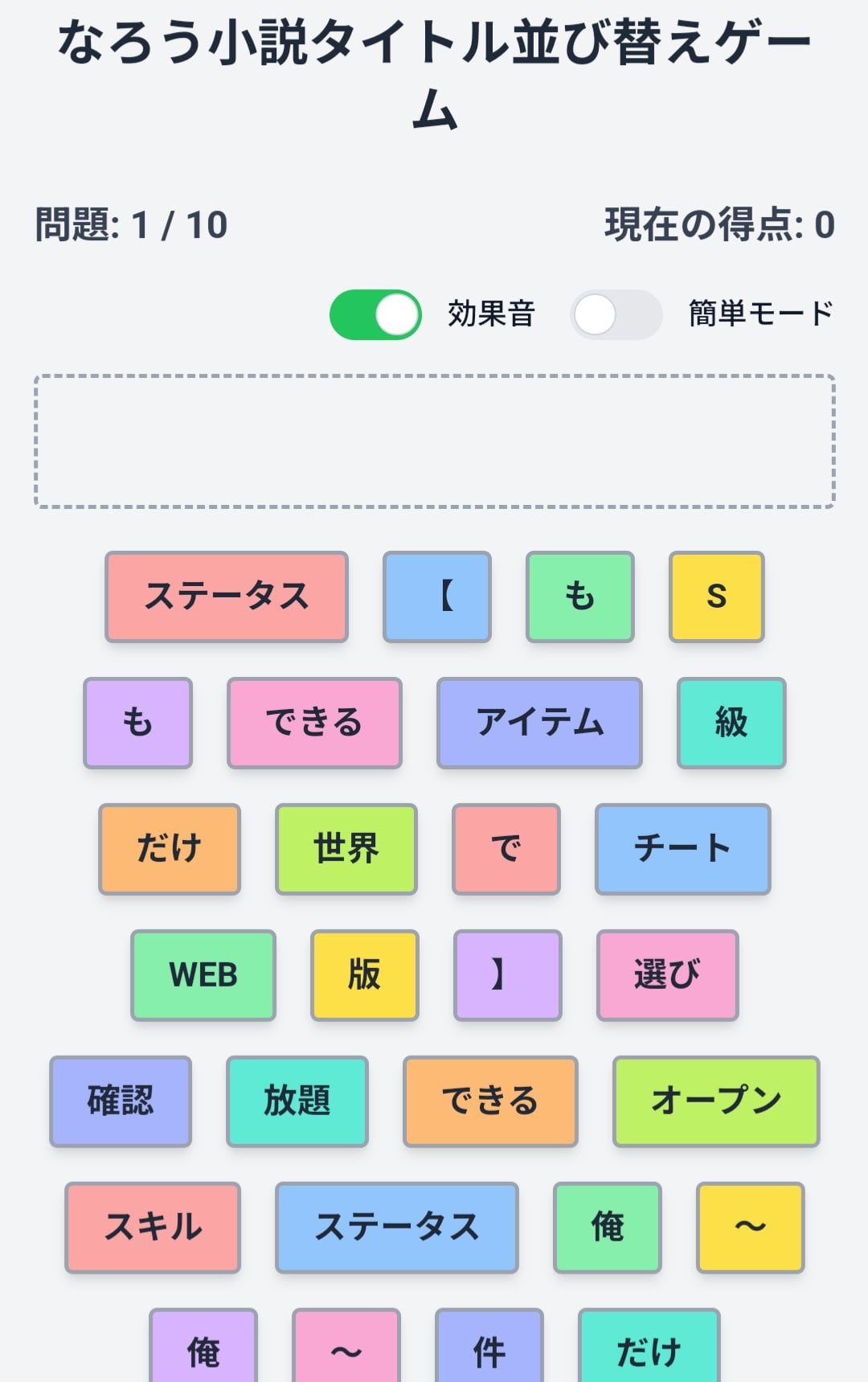The width and height of the screenshot is (868, 1382).
Task: Tap the 件 tile
Action: pos(489,1347)
